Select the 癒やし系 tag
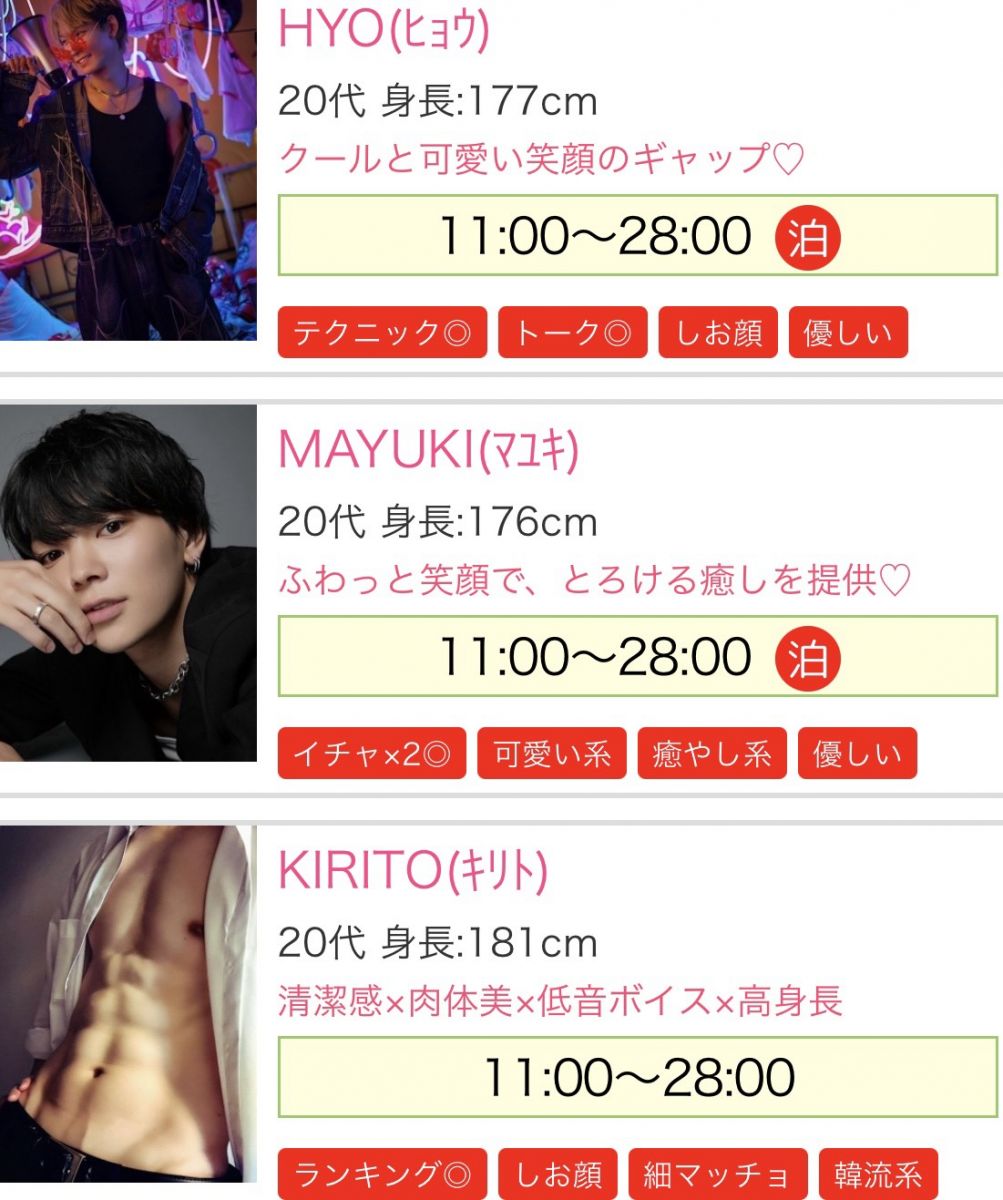The width and height of the screenshot is (1003, 1200). tap(712, 754)
